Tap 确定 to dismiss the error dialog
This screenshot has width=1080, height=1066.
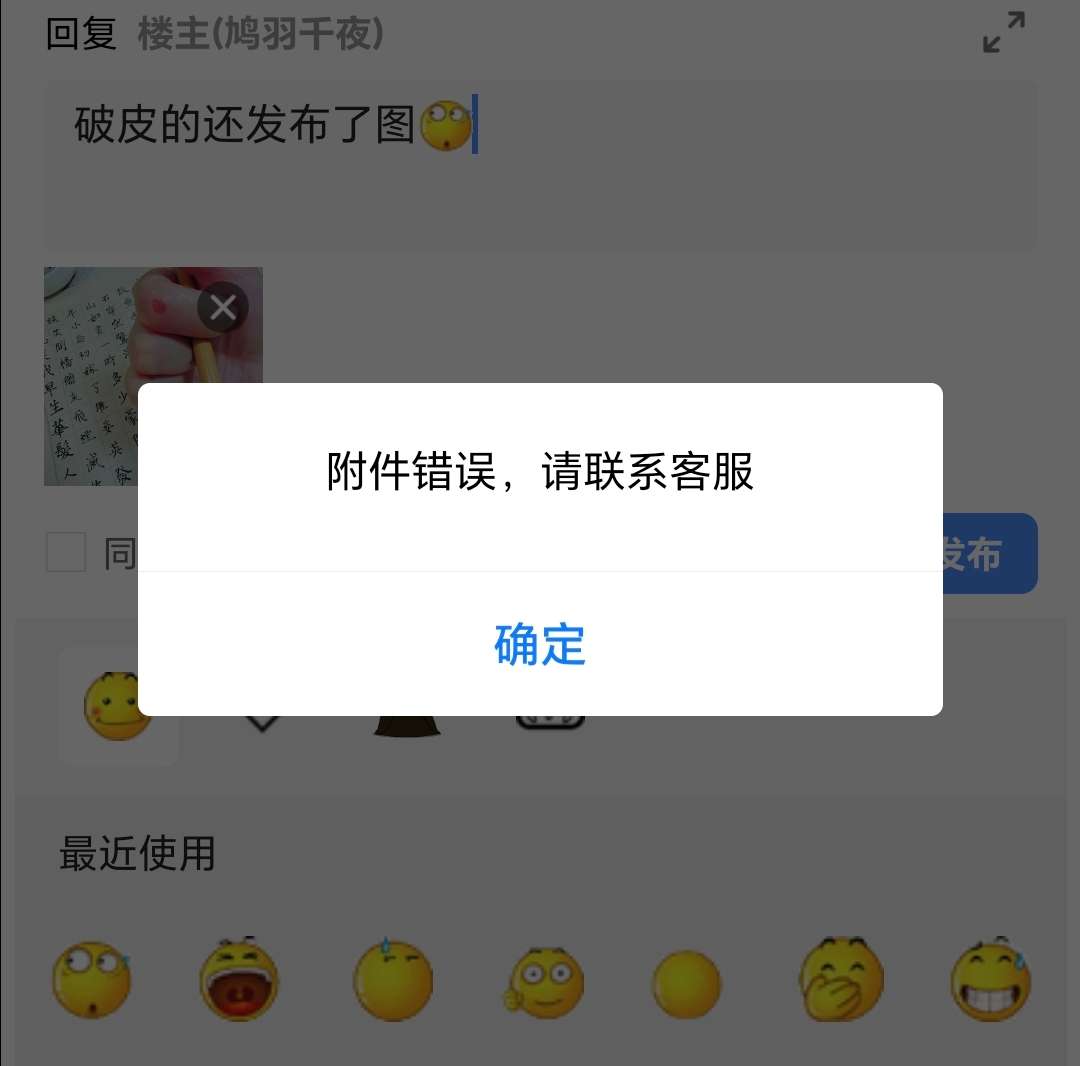tap(540, 645)
